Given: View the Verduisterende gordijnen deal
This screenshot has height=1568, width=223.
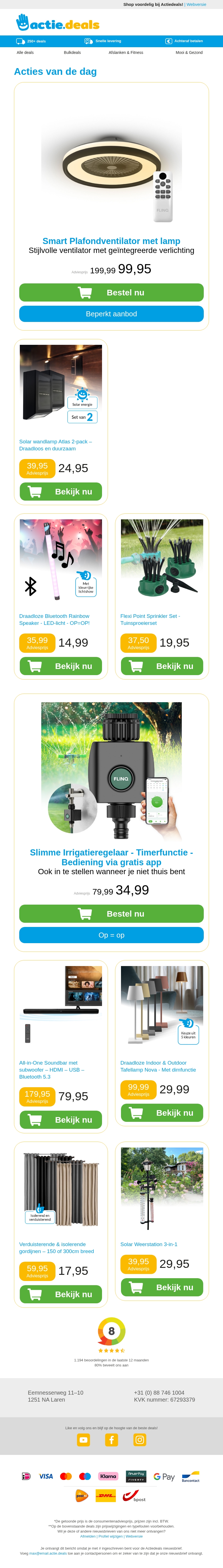Looking at the screenshot, I should 61,1294.
